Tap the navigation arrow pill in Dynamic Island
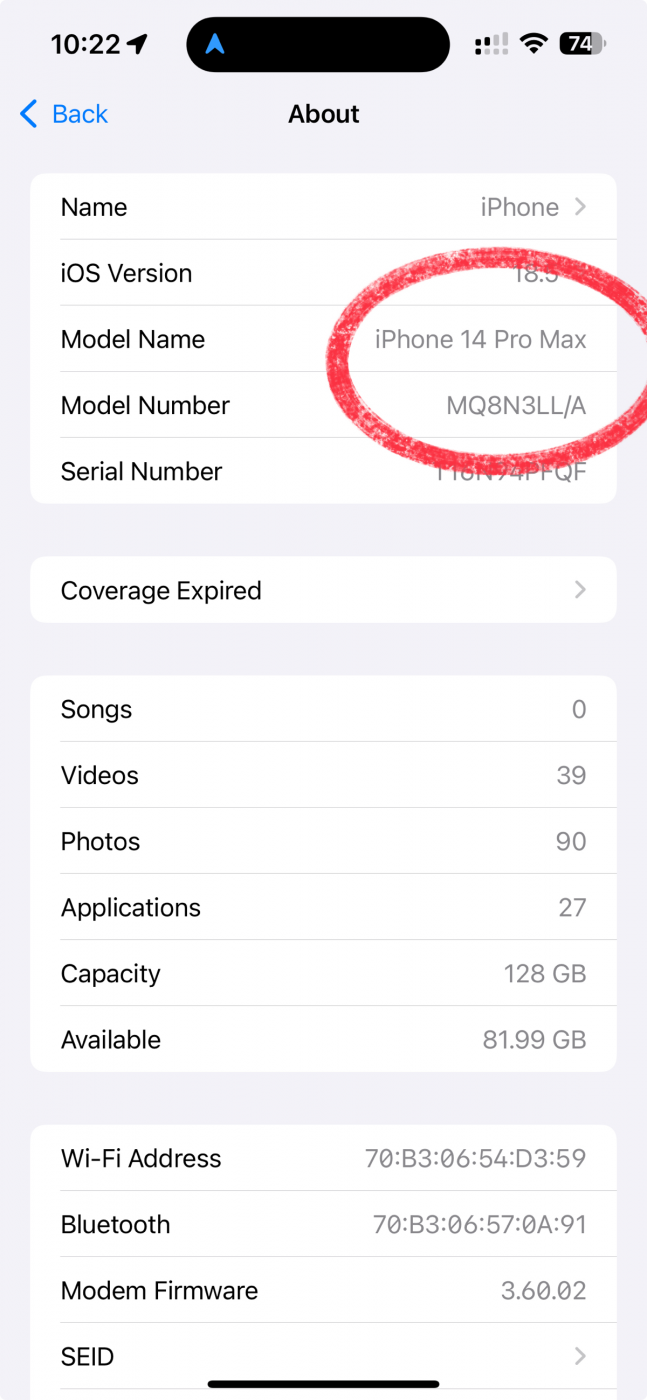This screenshot has width=647, height=1400. pyautogui.click(x=318, y=44)
